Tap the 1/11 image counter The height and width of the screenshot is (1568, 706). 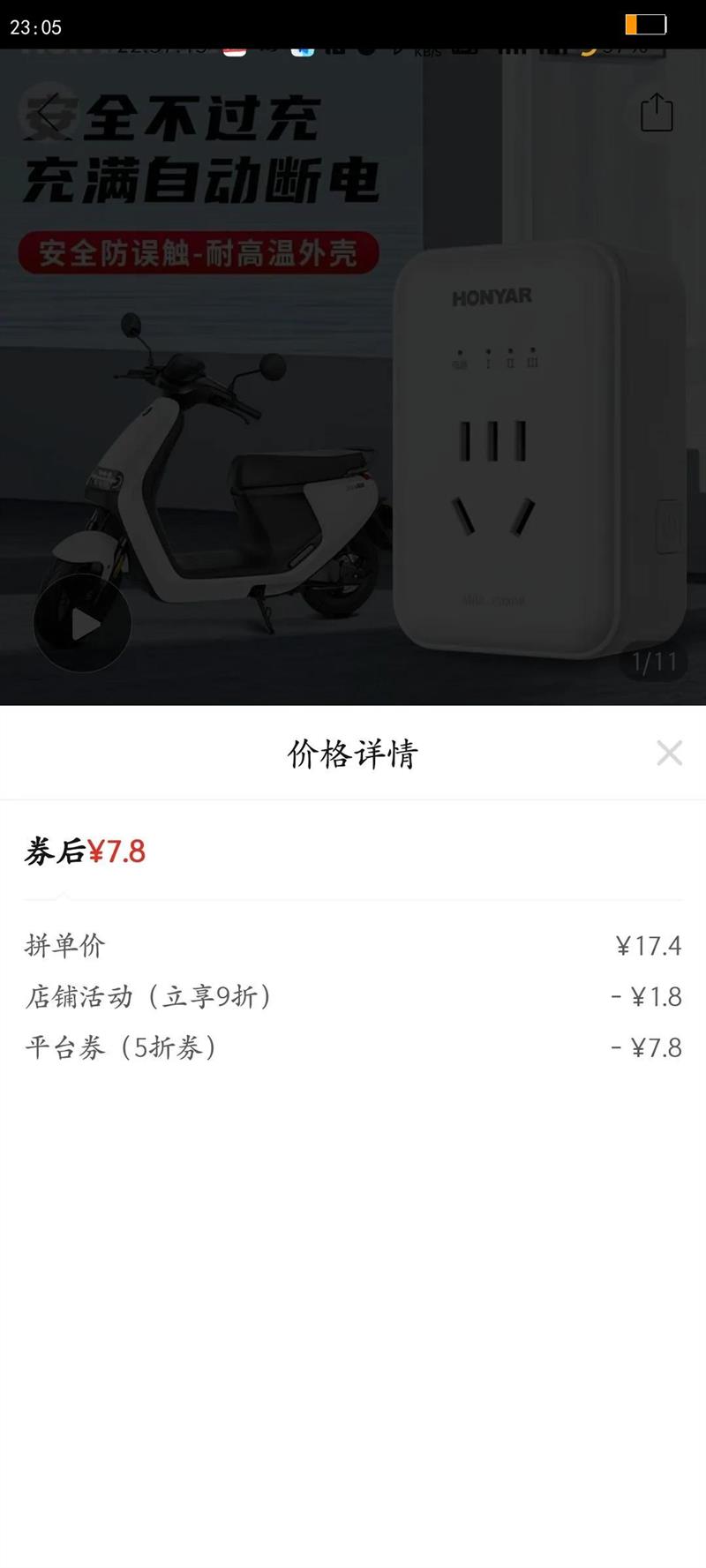(653, 660)
